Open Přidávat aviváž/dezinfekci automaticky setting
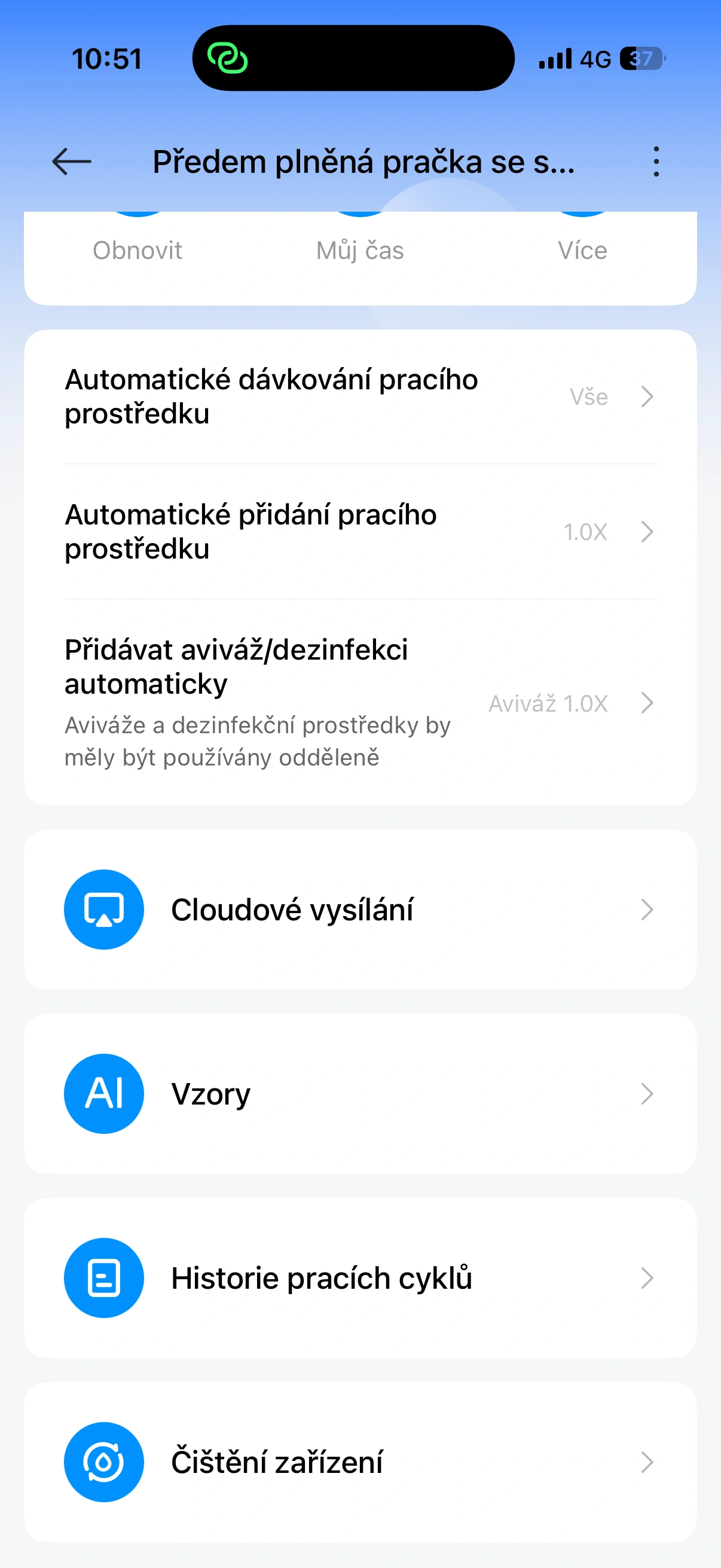Image resolution: width=721 pixels, height=1568 pixels. tap(360, 703)
